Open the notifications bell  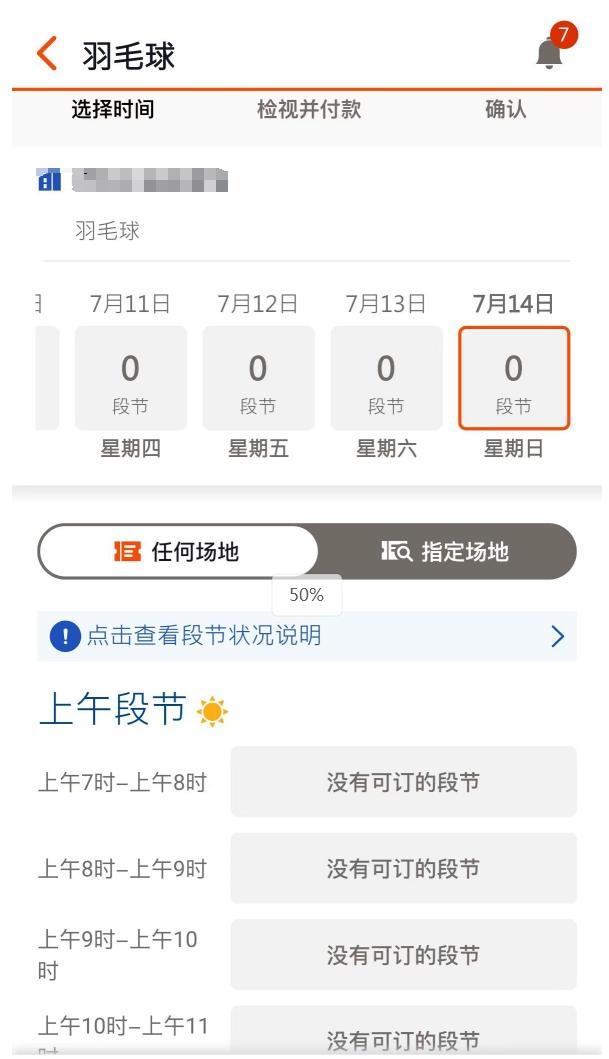549,53
